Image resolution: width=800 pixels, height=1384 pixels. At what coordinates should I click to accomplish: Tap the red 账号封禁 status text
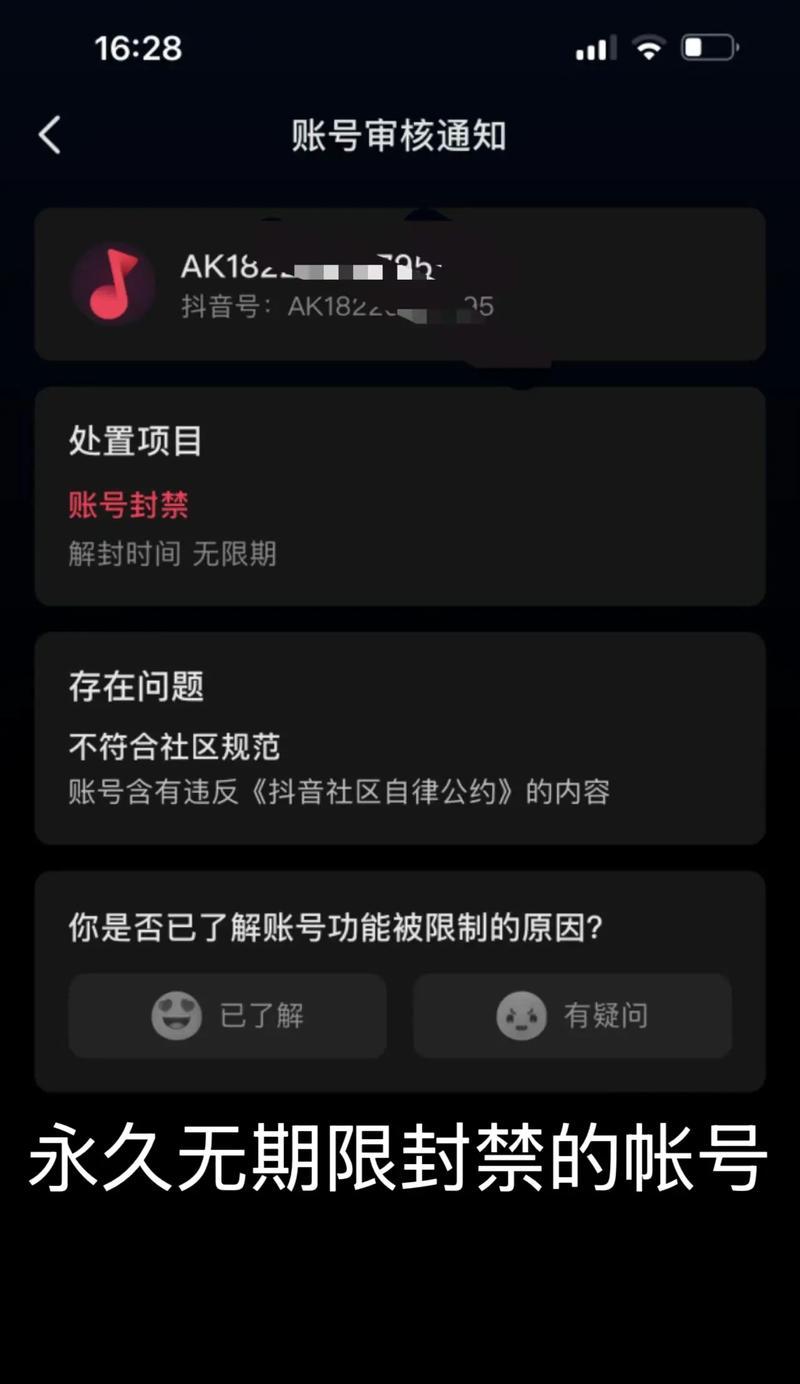pyautogui.click(x=128, y=506)
